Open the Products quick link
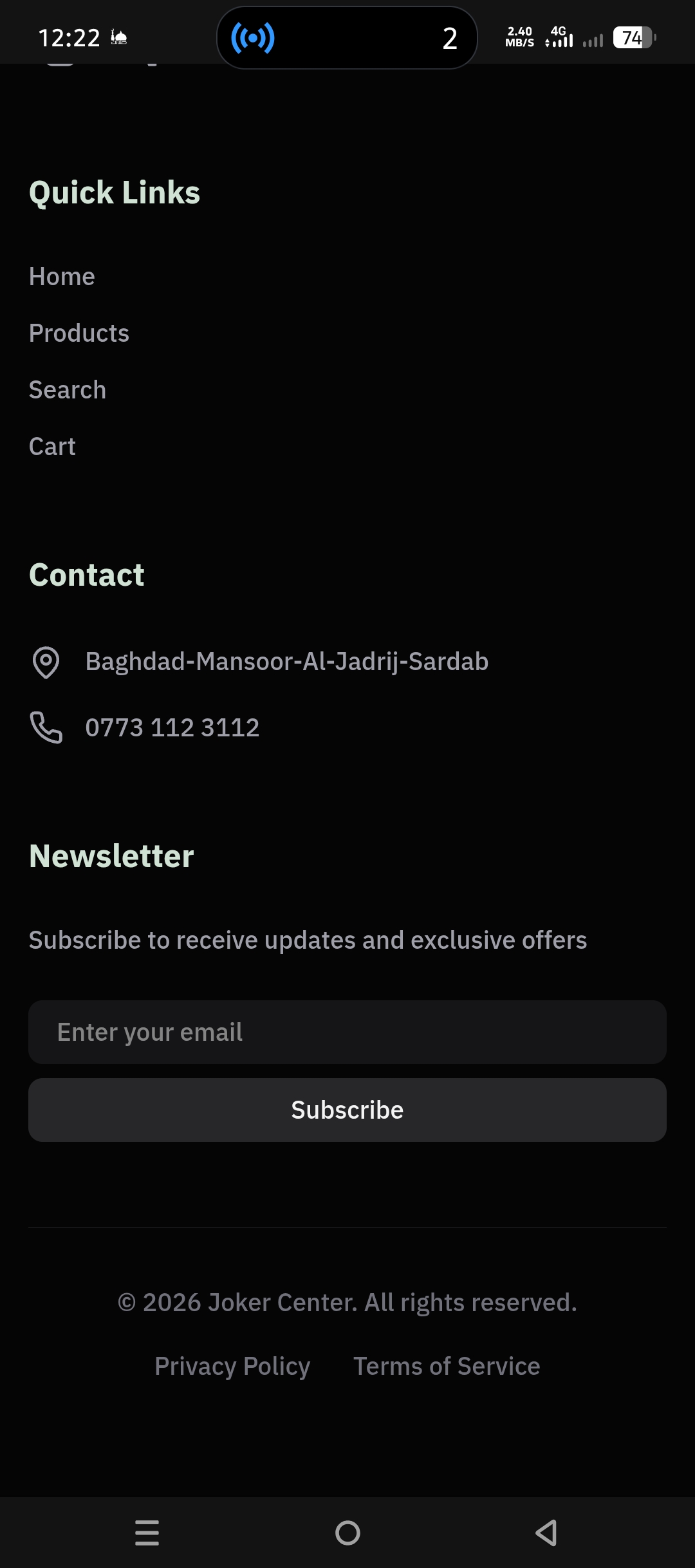Screen dimensions: 695x1568 (x=79, y=333)
